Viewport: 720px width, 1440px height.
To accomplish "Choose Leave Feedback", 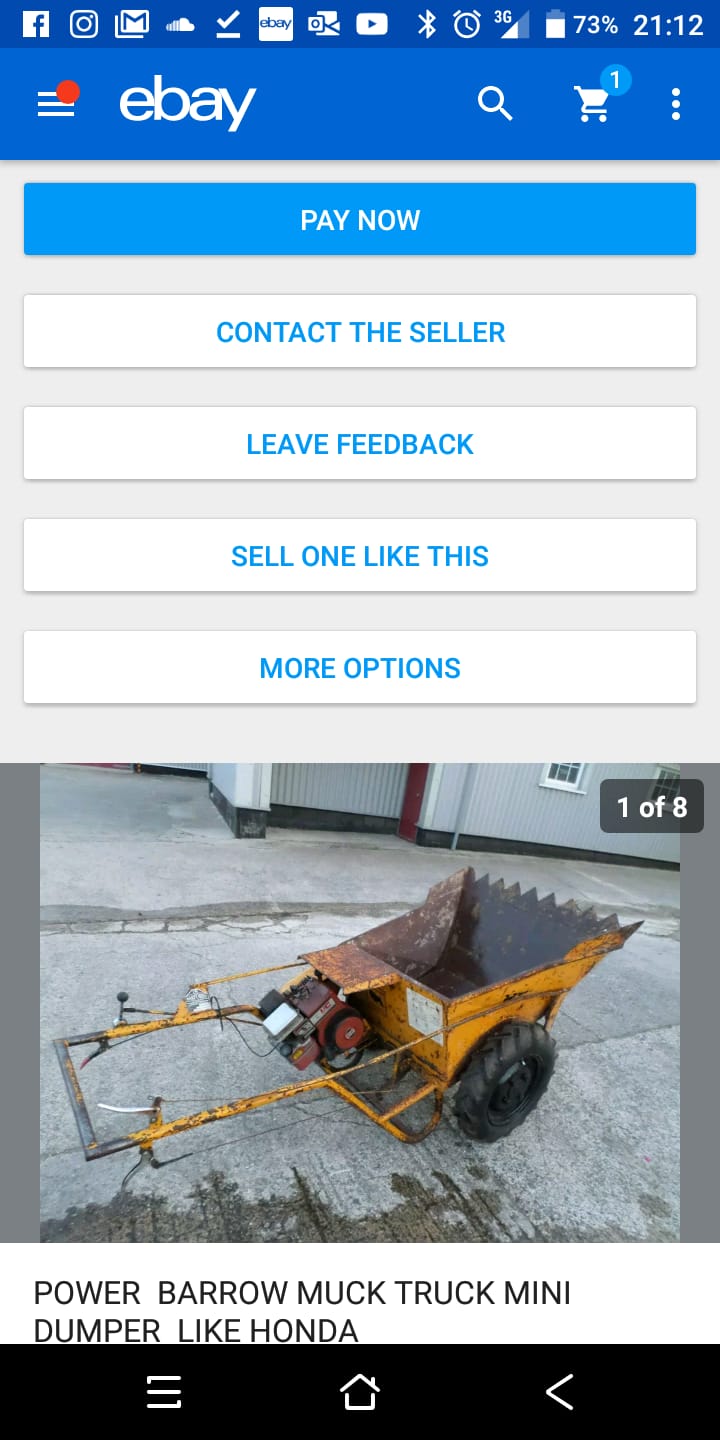I will [360, 444].
